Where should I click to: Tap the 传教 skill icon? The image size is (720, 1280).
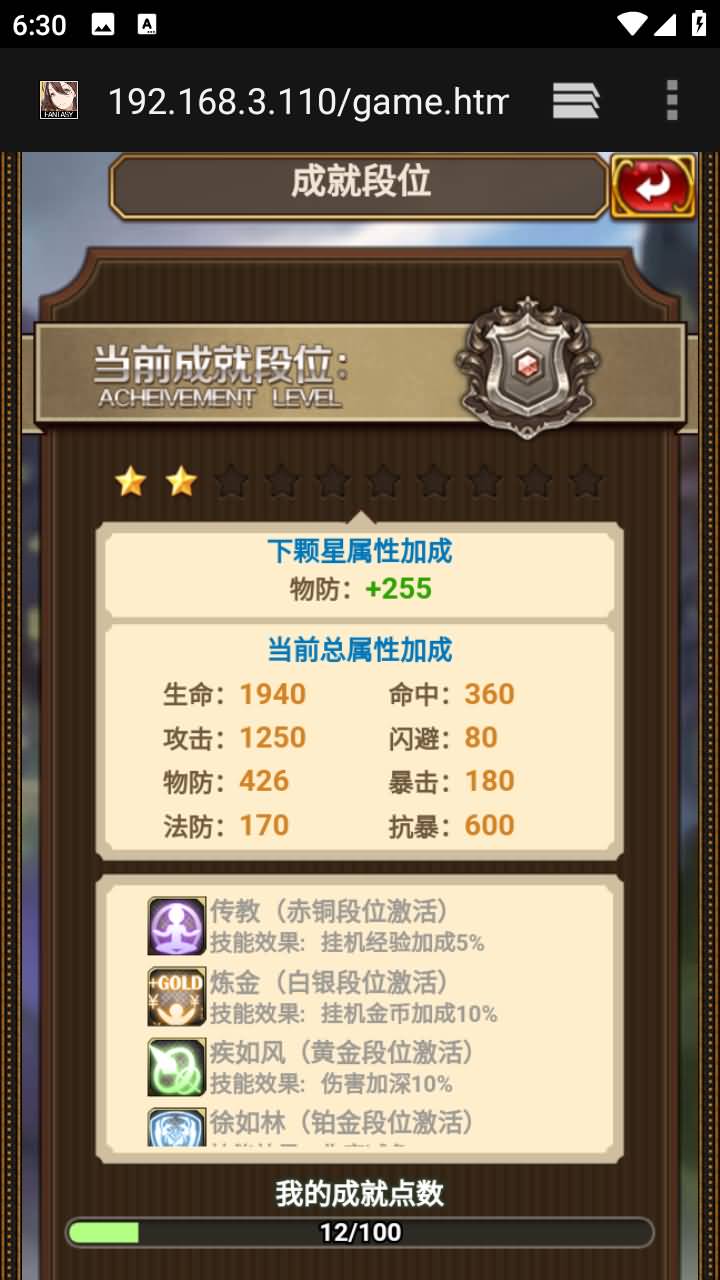(177, 926)
